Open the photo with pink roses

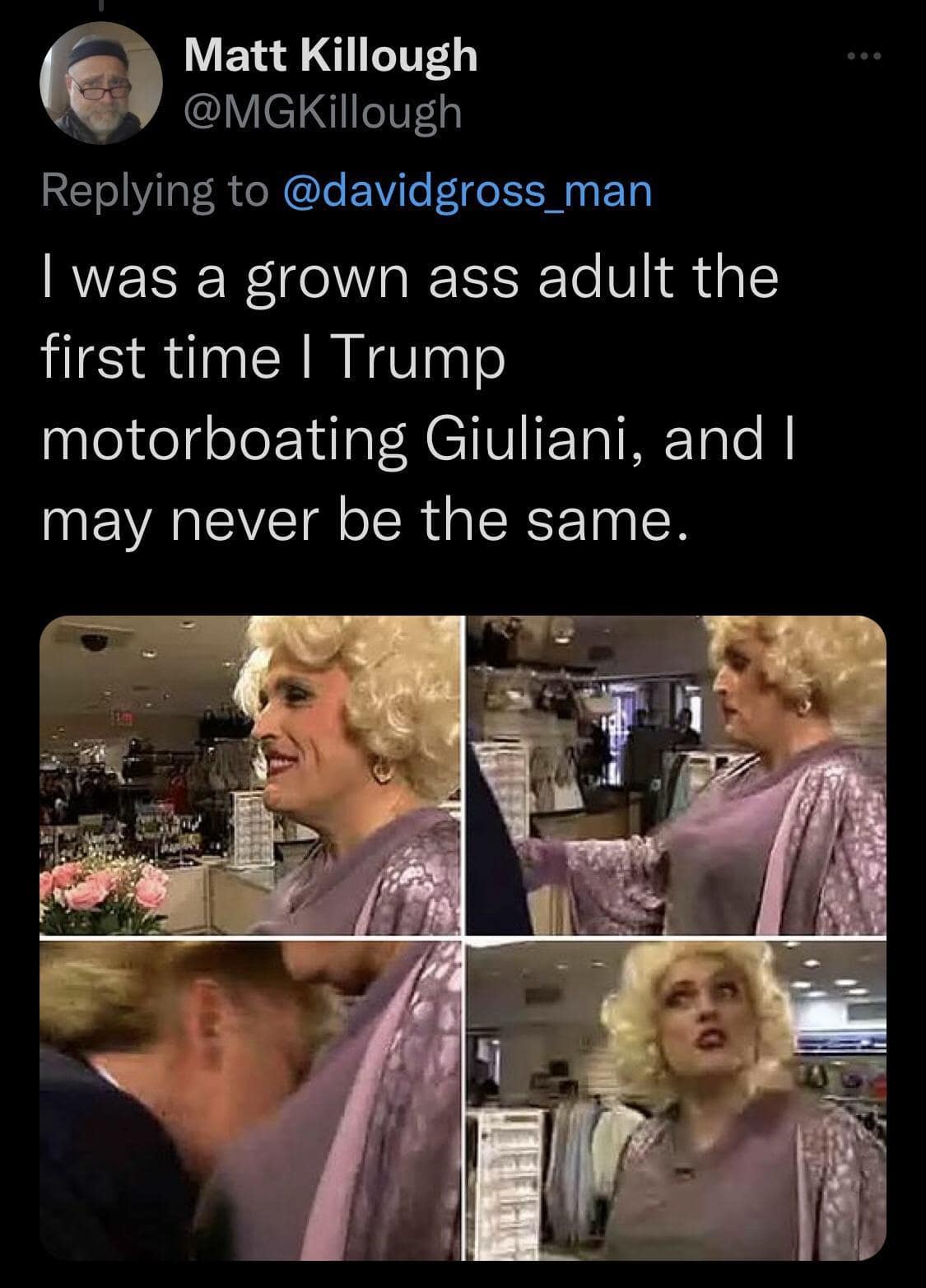pos(250,775)
